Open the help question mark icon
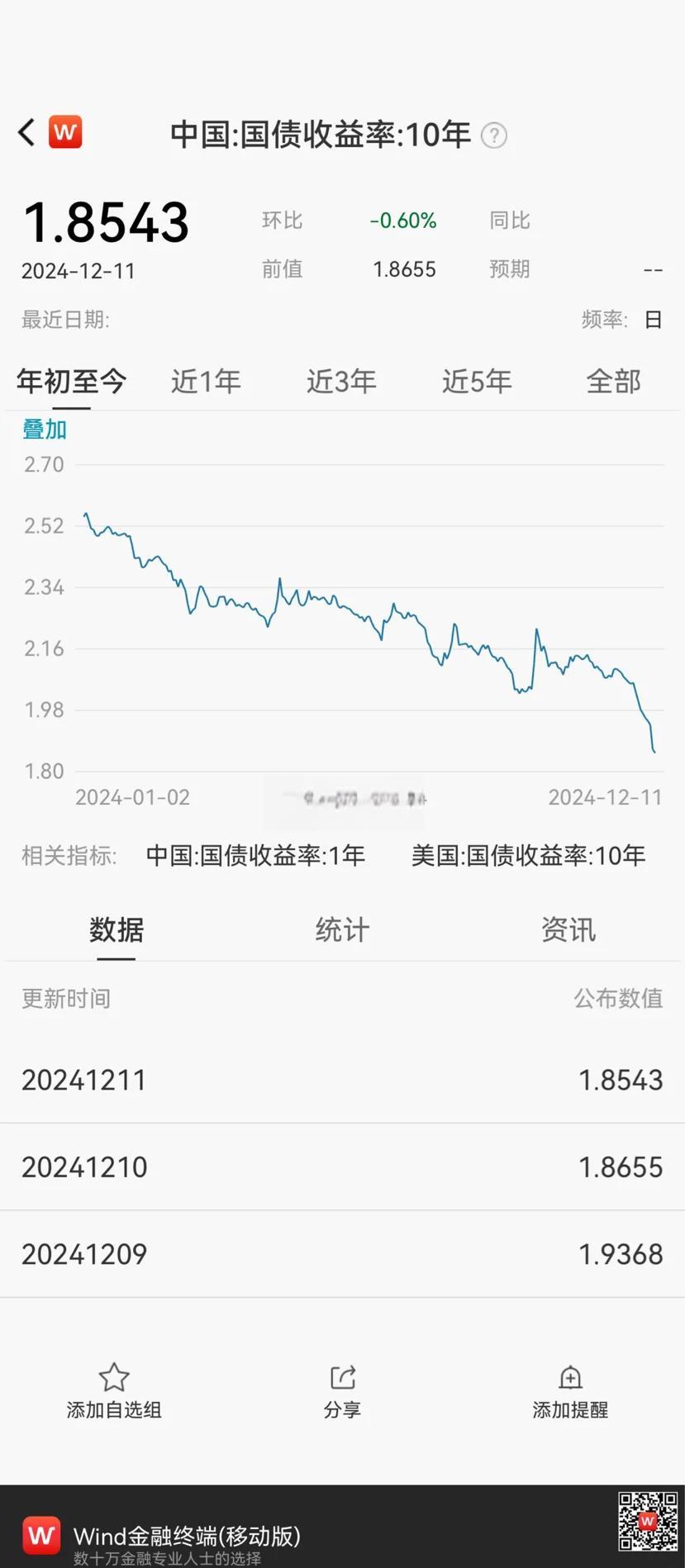685x1568 pixels. [x=494, y=135]
